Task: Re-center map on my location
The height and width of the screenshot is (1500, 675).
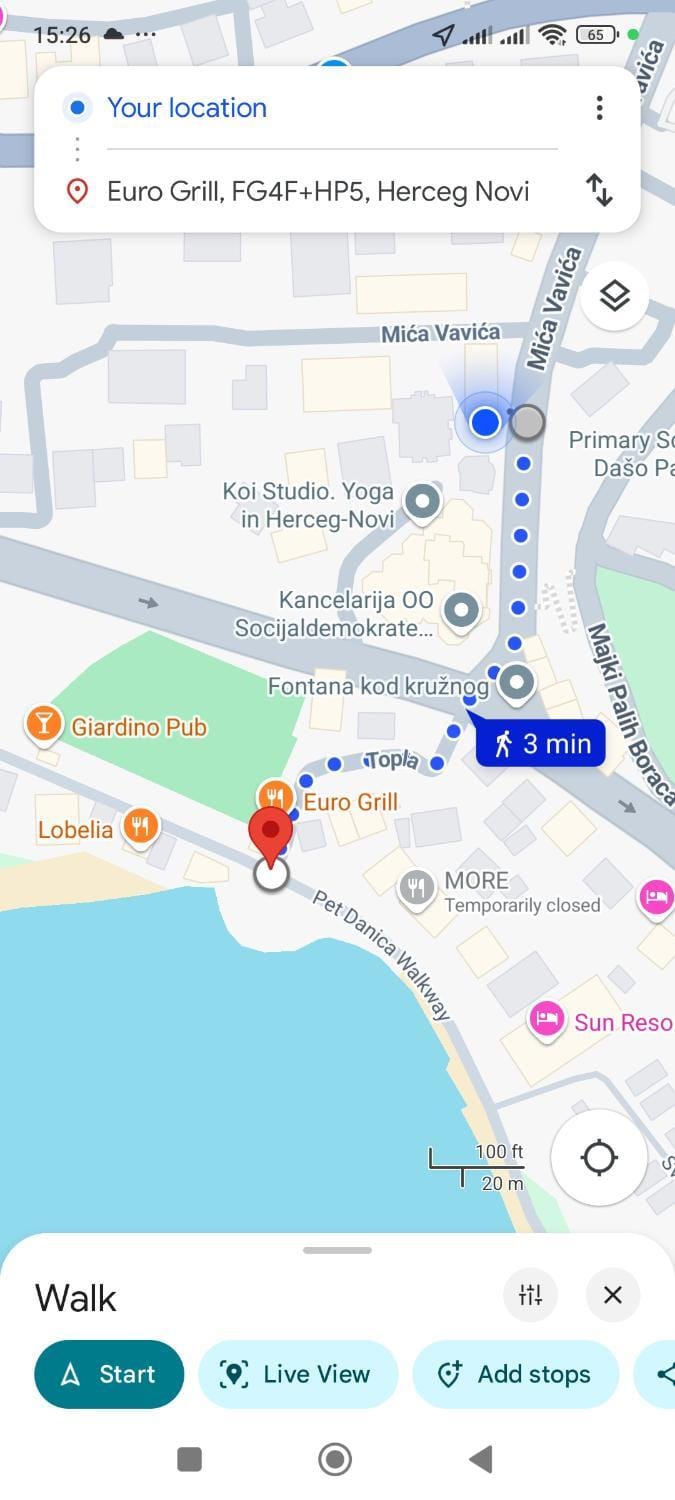Action: pyautogui.click(x=599, y=1157)
